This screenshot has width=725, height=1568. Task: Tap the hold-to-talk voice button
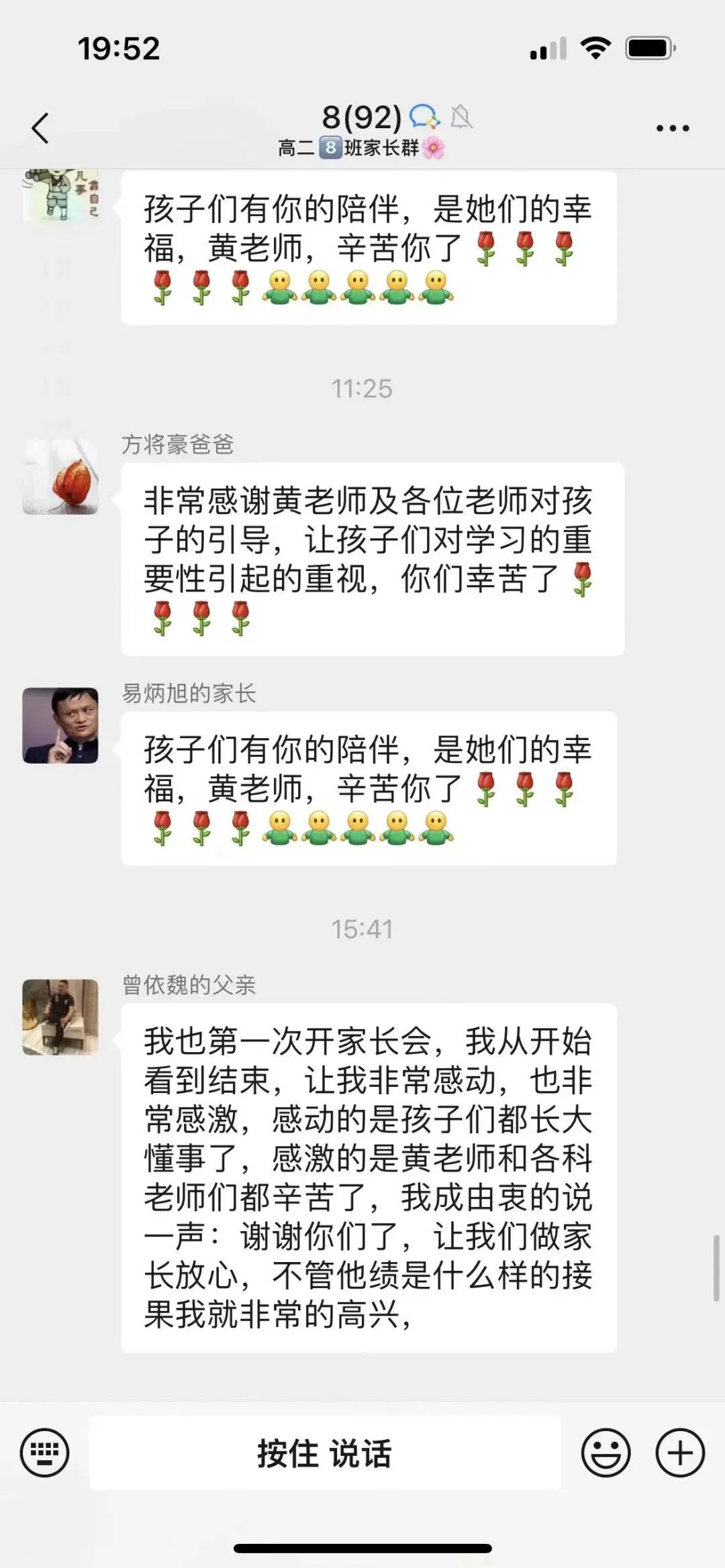tap(325, 1453)
